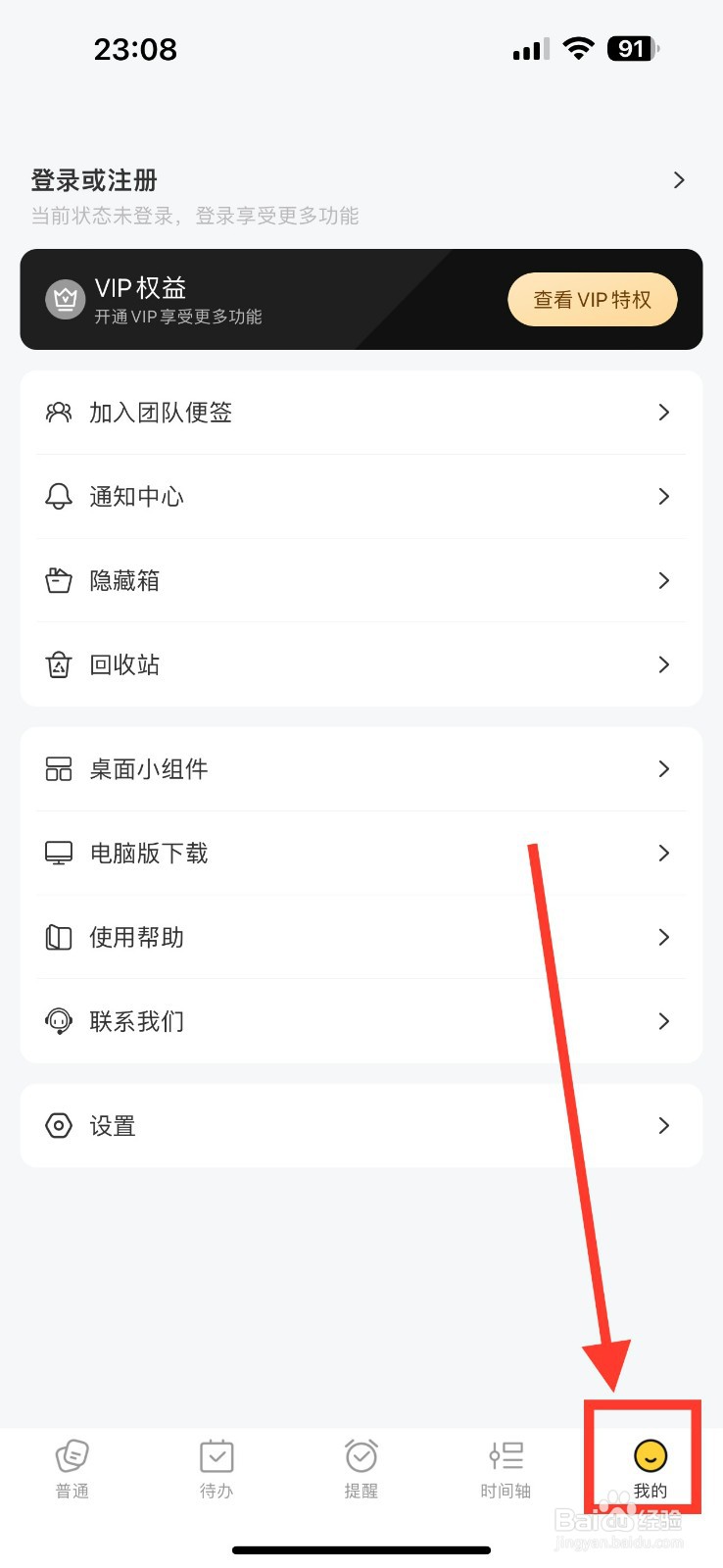Select the 通知中心 notification bell icon

tap(59, 497)
